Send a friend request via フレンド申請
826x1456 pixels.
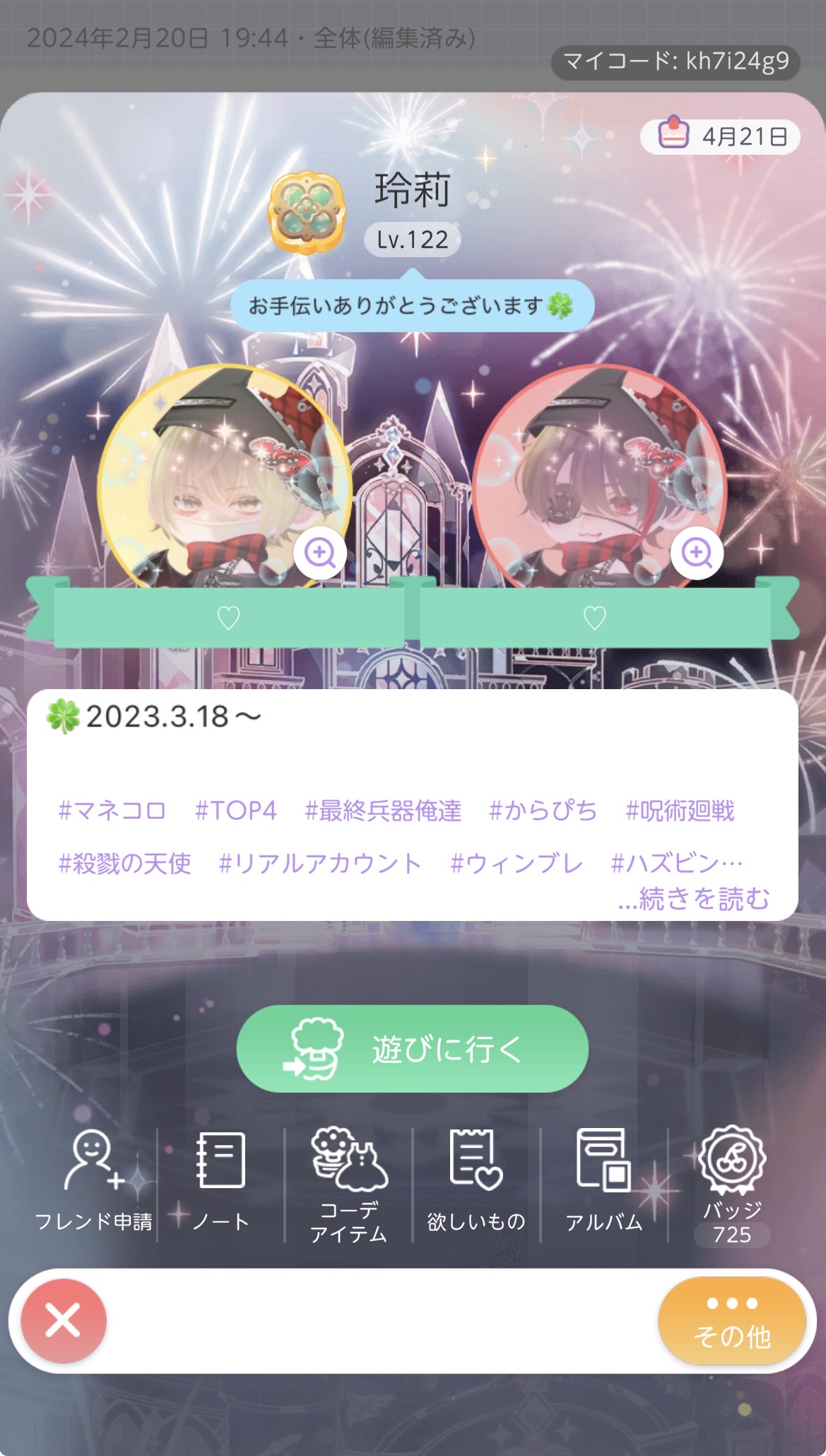pos(93,1180)
